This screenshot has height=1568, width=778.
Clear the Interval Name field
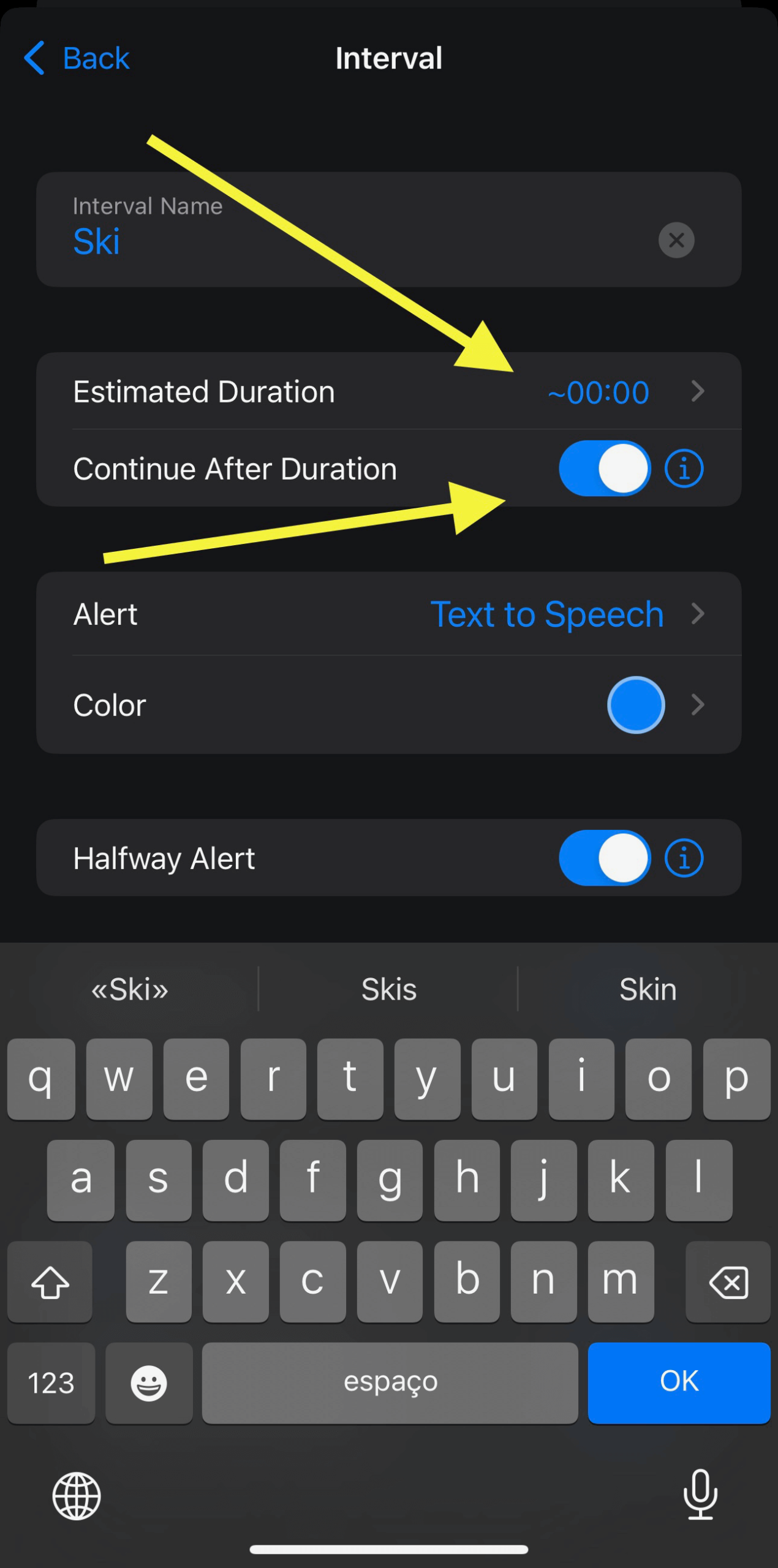point(676,240)
